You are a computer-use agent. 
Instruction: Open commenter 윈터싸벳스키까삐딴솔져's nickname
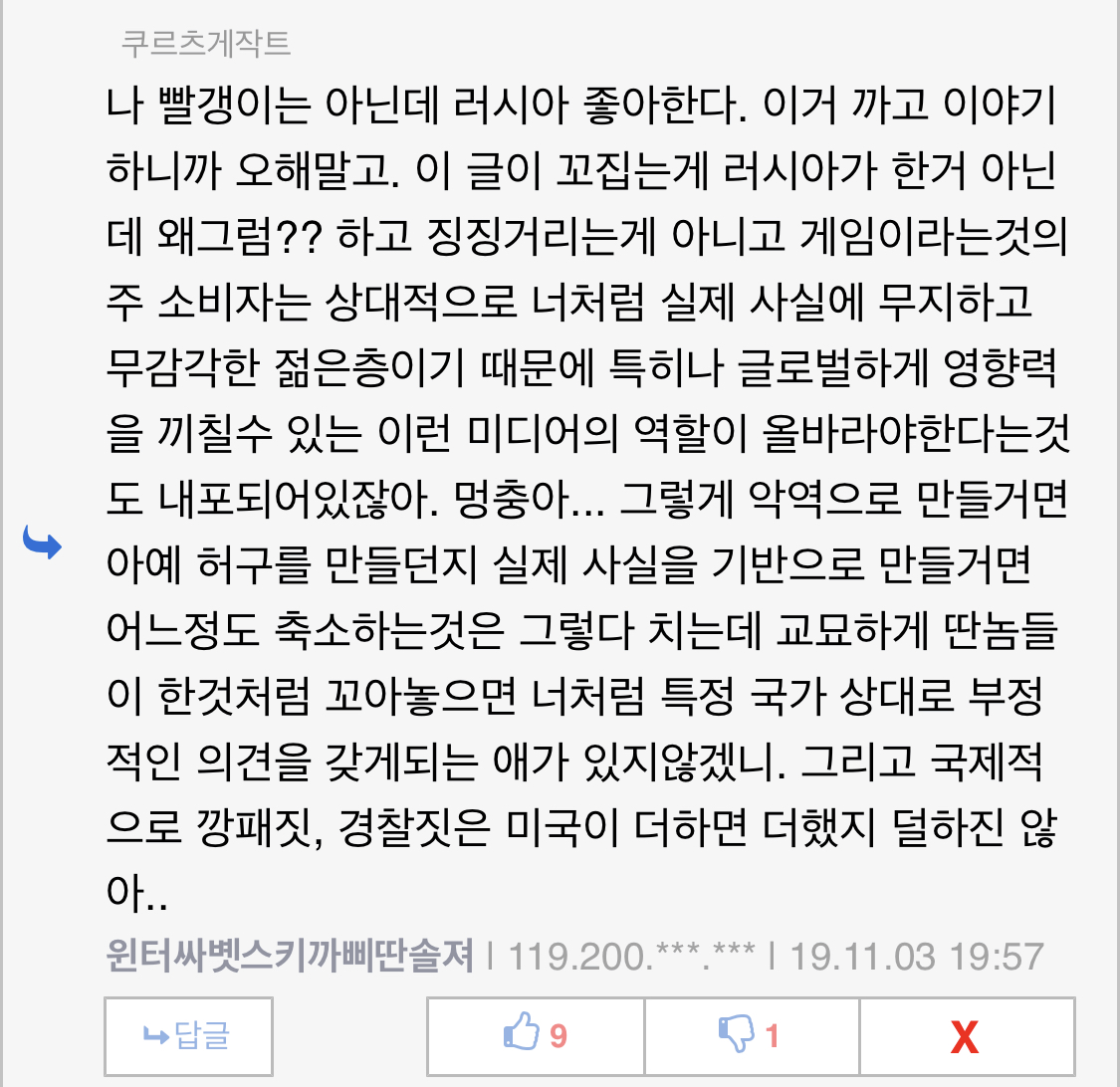coord(290,958)
